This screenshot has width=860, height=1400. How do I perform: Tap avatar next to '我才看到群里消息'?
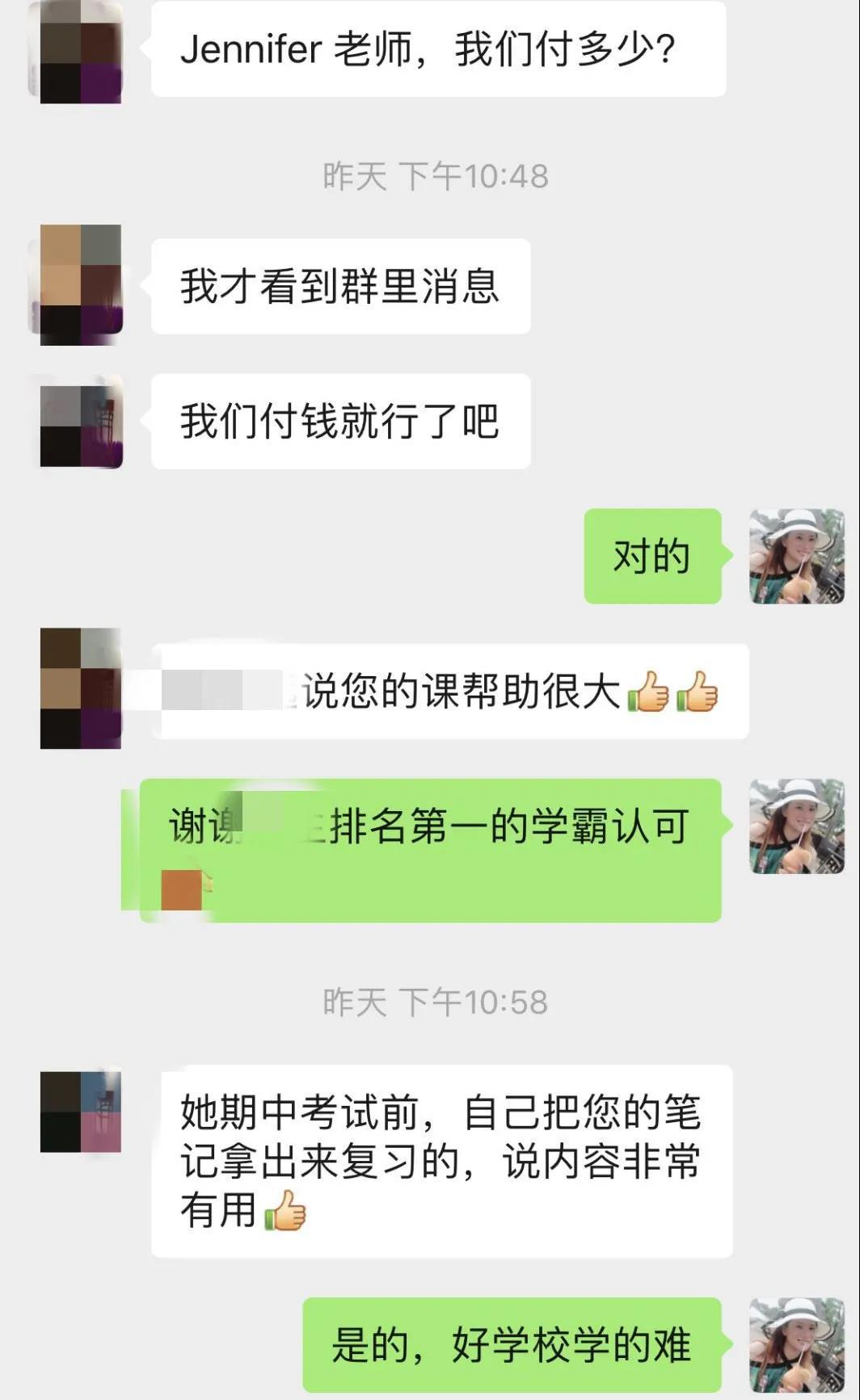(x=81, y=284)
